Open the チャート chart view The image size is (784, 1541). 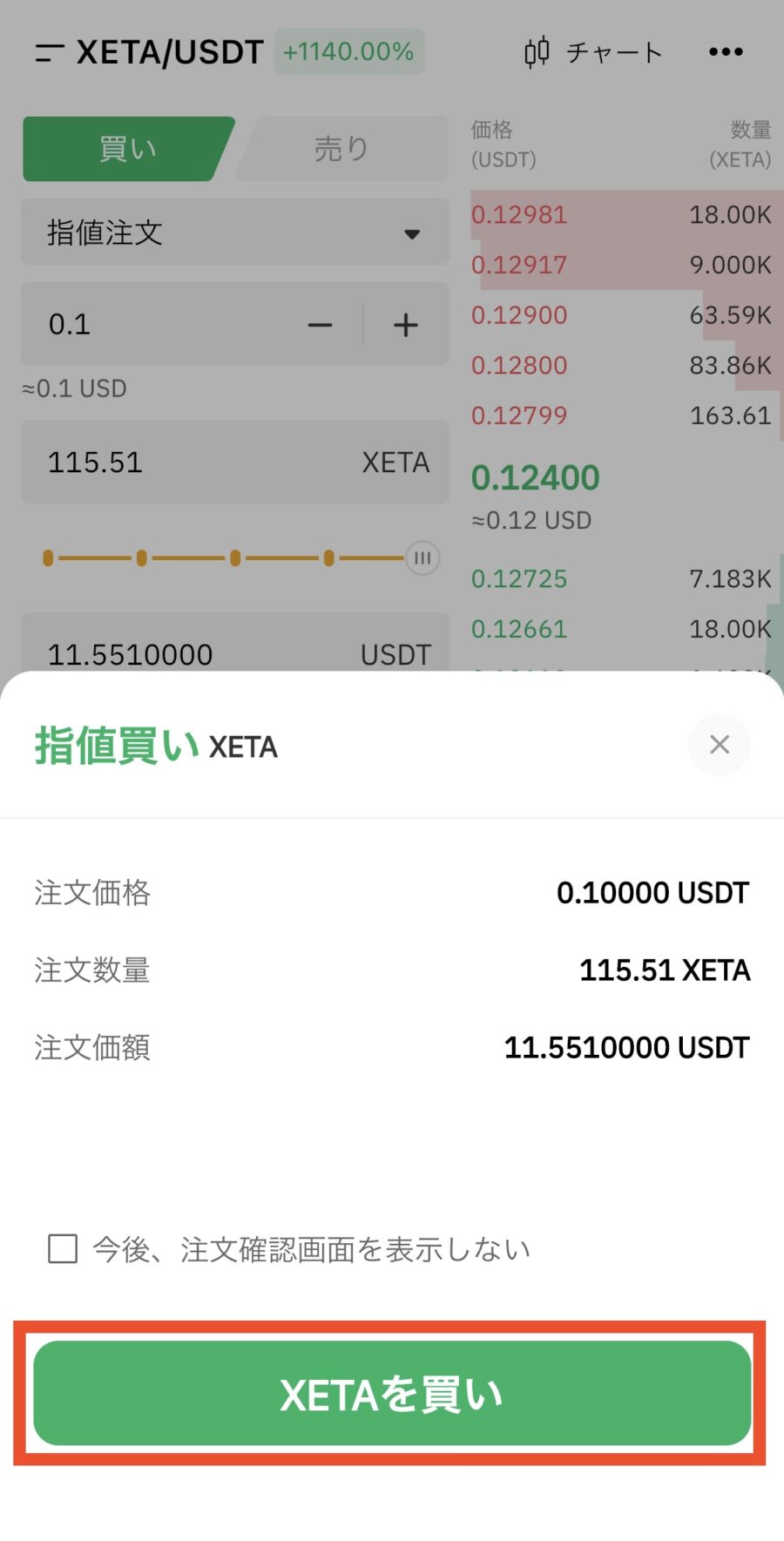pos(593,52)
